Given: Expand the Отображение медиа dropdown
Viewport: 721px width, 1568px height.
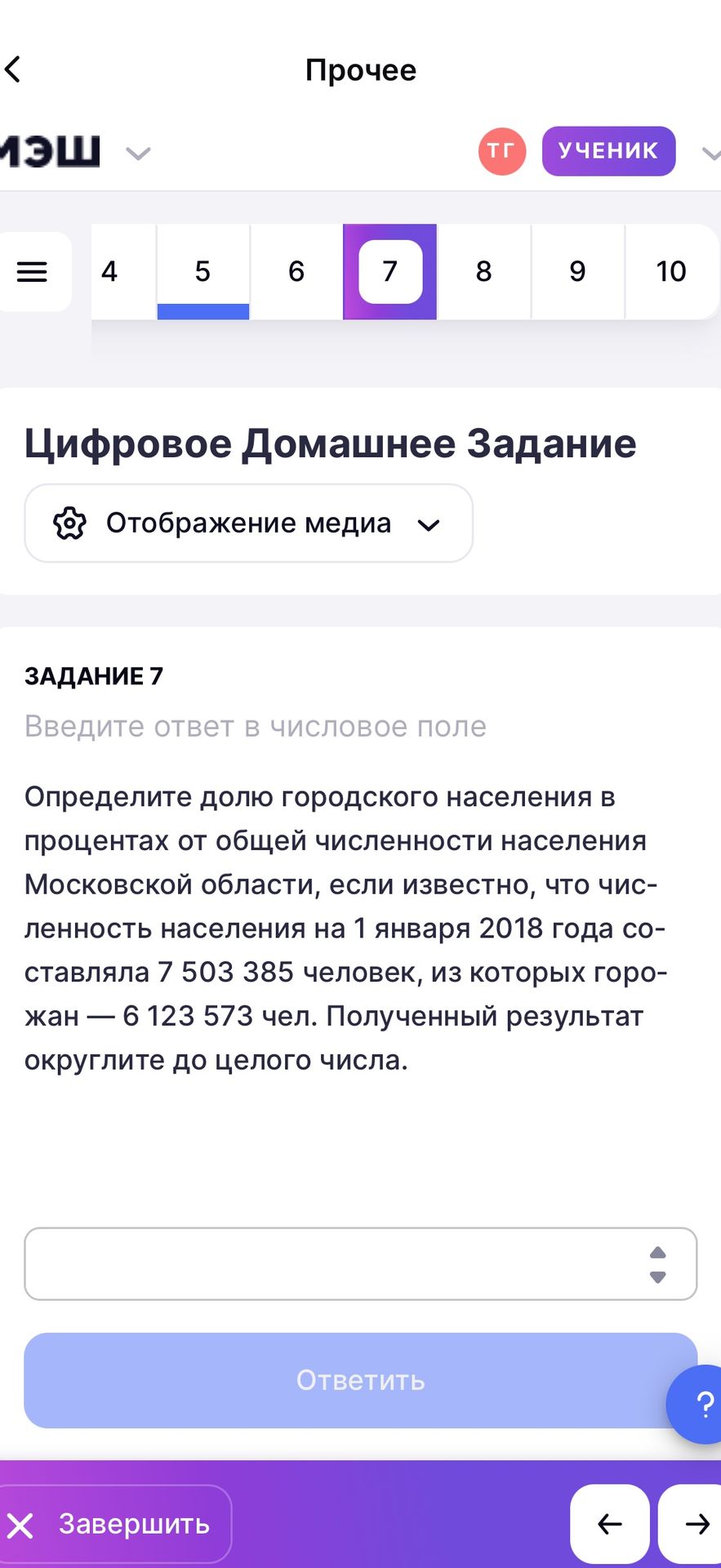Looking at the screenshot, I should (248, 523).
